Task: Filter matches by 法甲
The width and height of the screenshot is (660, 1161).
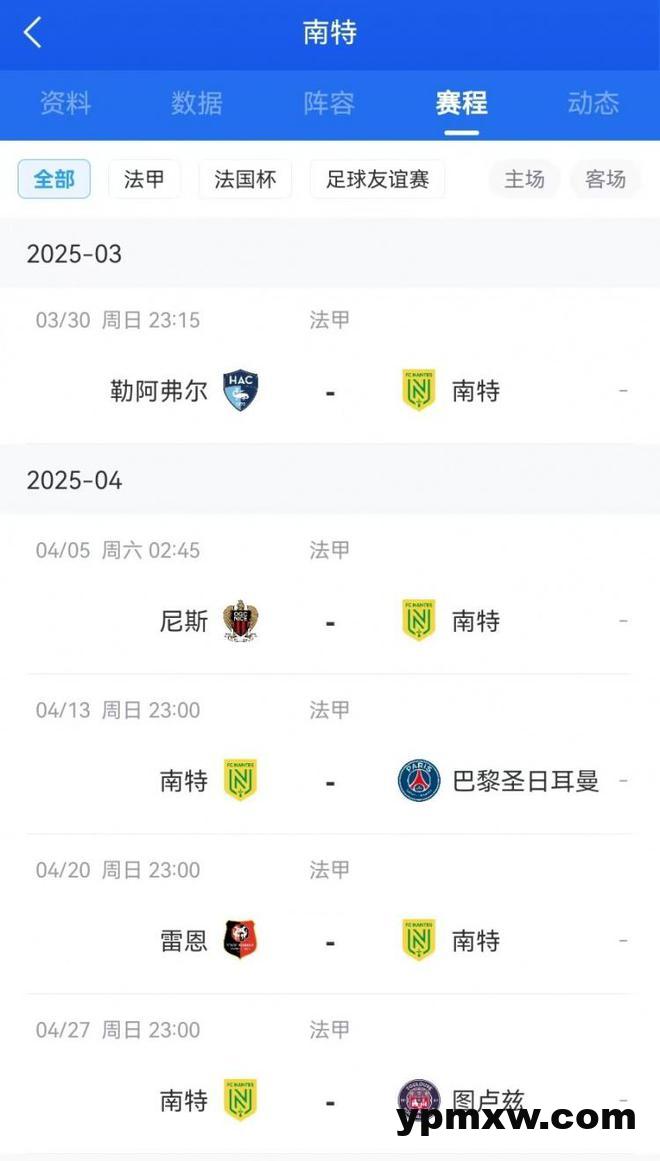Action: (144, 179)
